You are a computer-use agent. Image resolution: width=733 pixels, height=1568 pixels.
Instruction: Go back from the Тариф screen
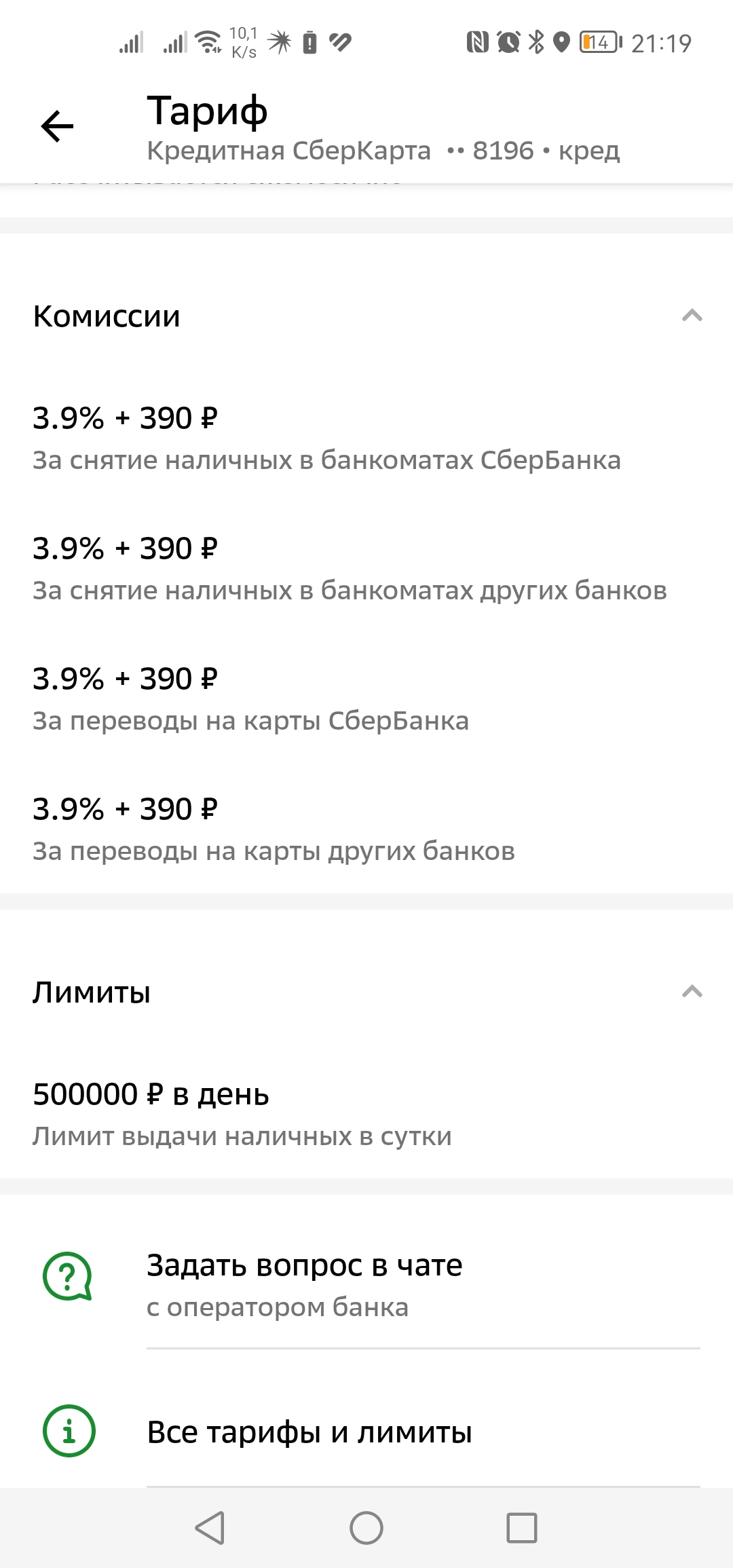[x=57, y=126]
